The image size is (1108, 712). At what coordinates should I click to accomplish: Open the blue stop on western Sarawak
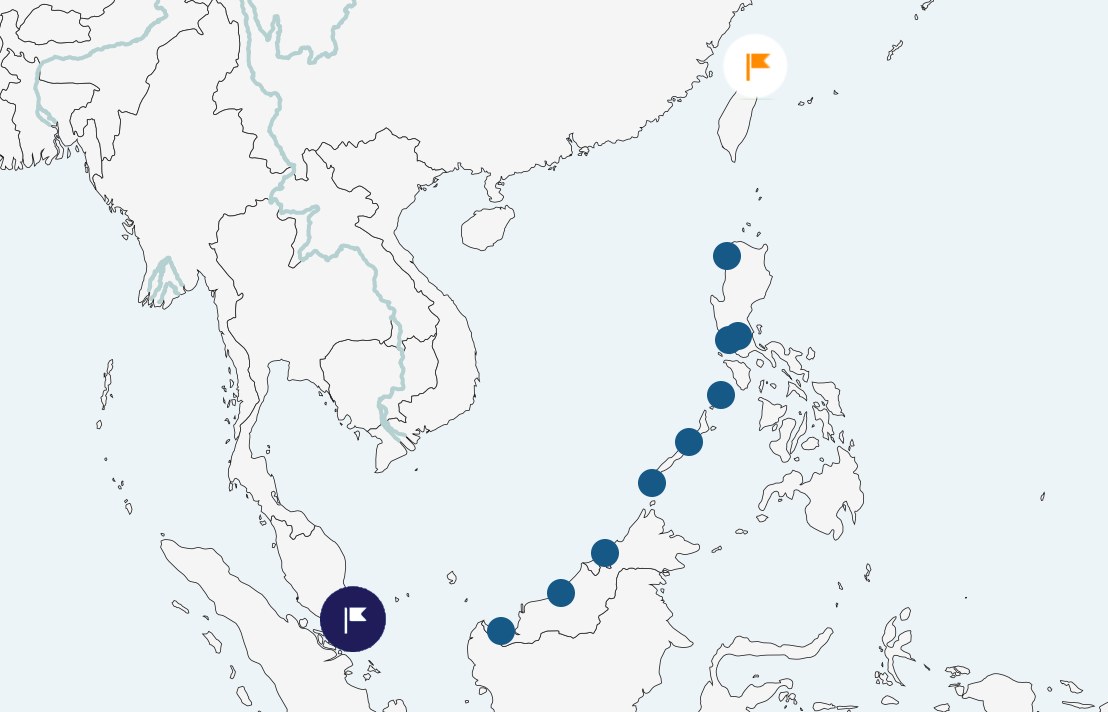[x=501, y=631]
